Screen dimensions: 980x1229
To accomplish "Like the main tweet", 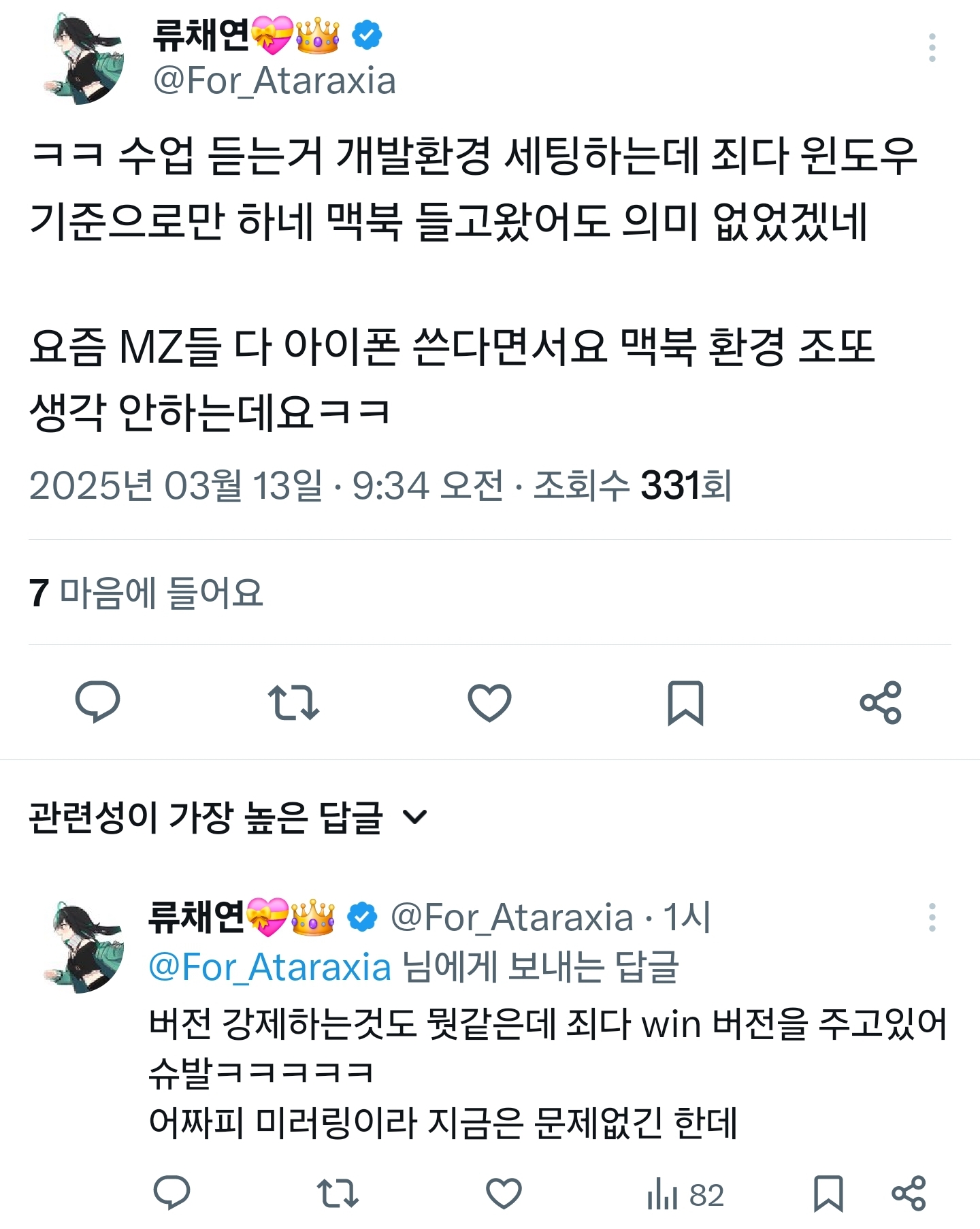I will 489,702.
